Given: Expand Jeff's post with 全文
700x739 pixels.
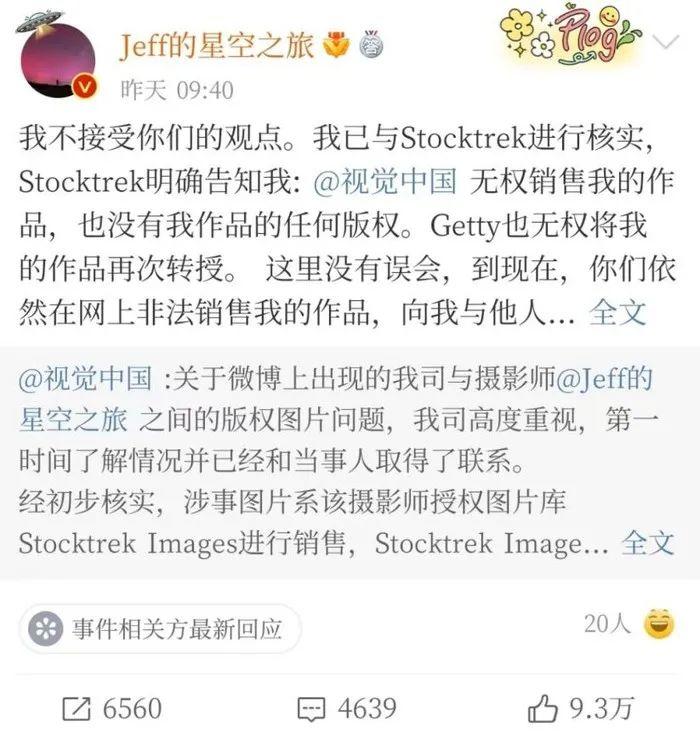Looking at the screenshot, I should [617, 313].
